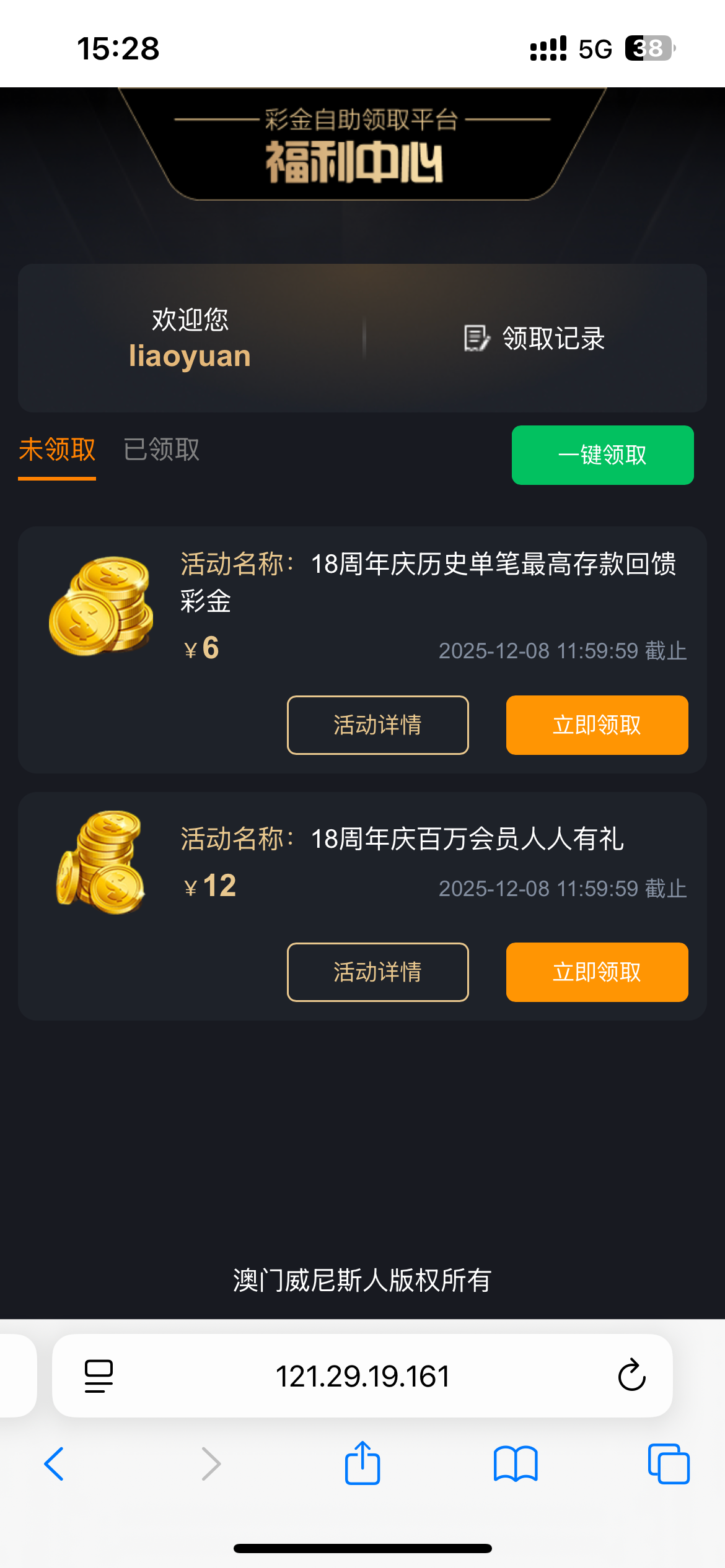Switch to the 已领取 tab
725x1568 pixels.
(x=161, y=450)
